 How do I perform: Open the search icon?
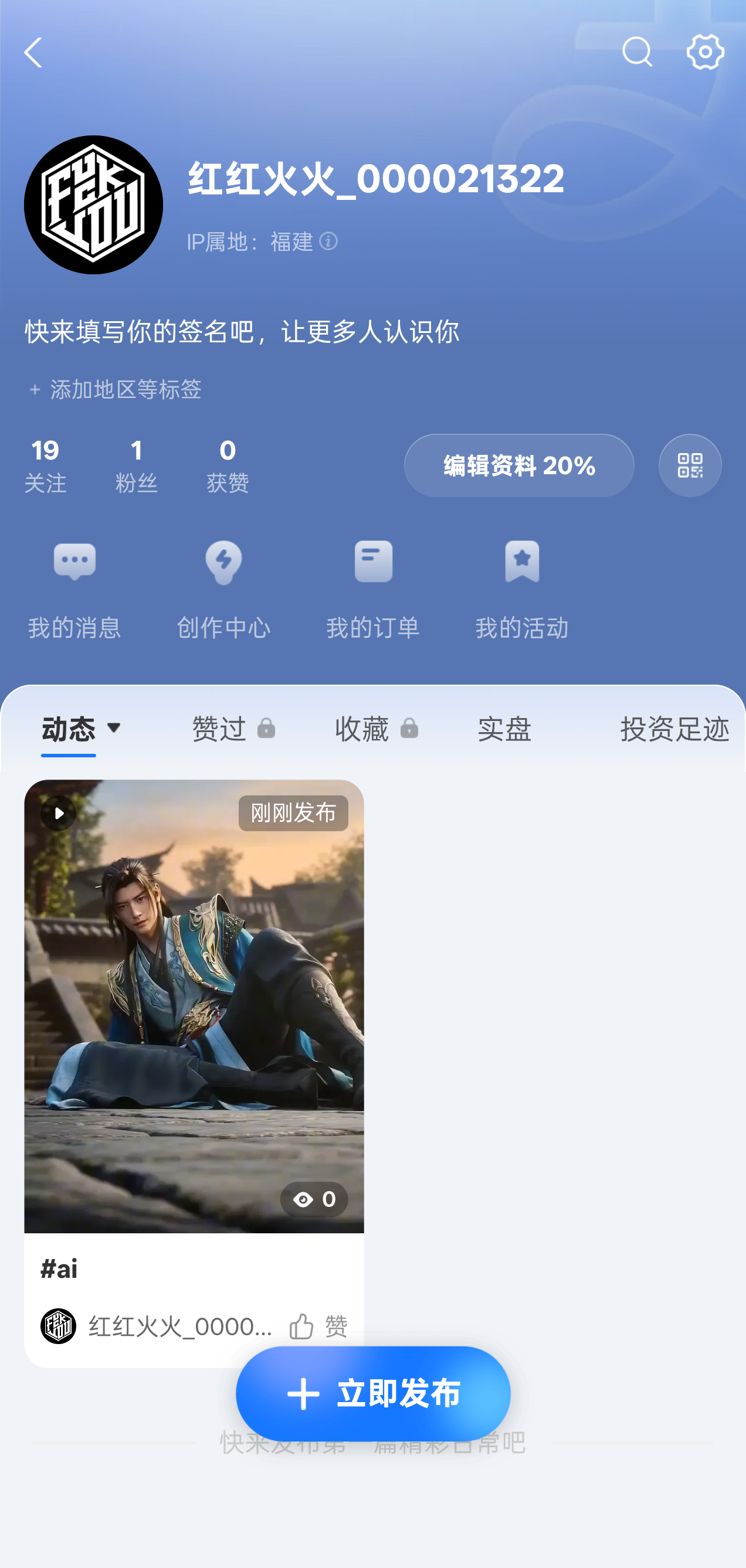[636, 52]
